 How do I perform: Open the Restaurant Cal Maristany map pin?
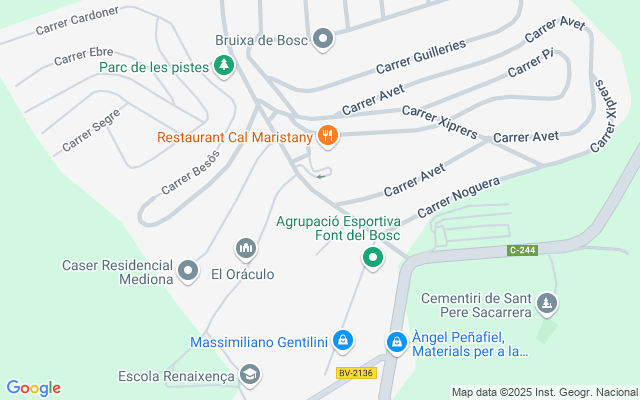click(x=327, y=136)
